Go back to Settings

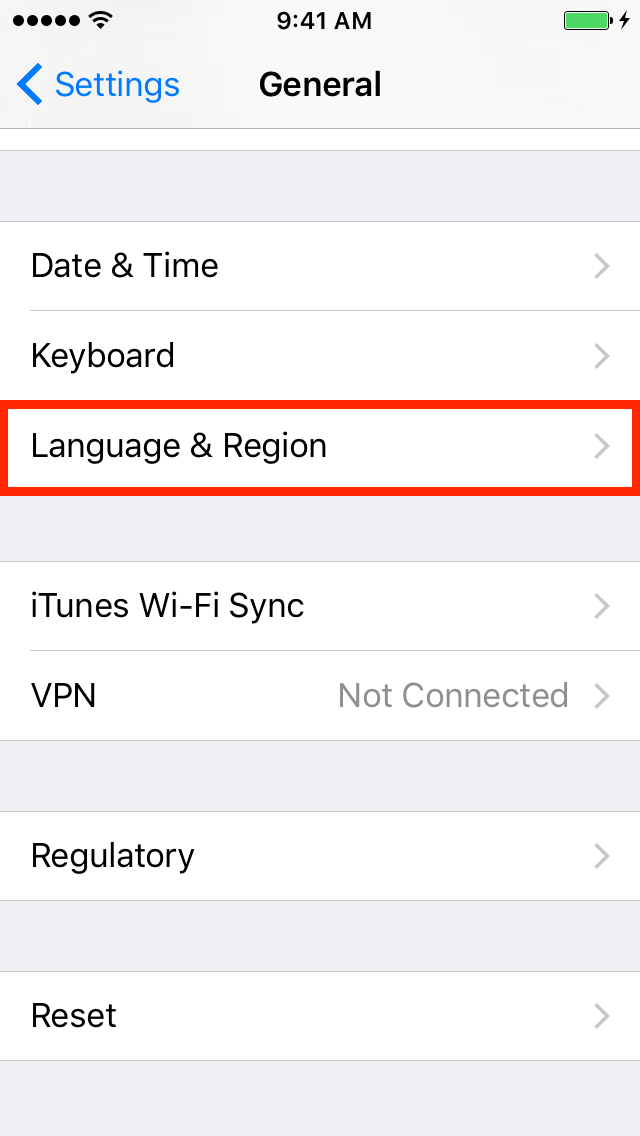point(99,85)
